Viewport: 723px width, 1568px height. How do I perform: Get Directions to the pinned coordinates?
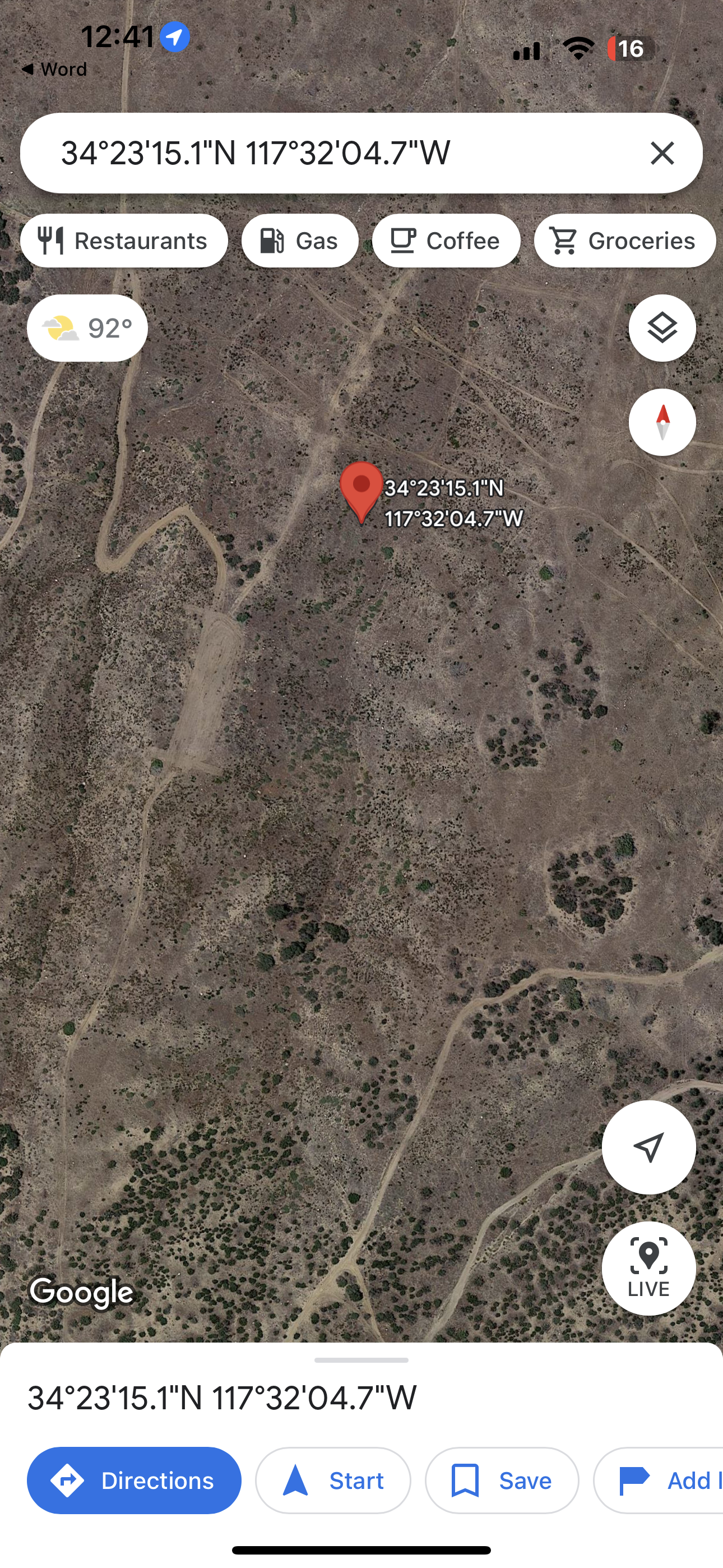point(134,1481)
